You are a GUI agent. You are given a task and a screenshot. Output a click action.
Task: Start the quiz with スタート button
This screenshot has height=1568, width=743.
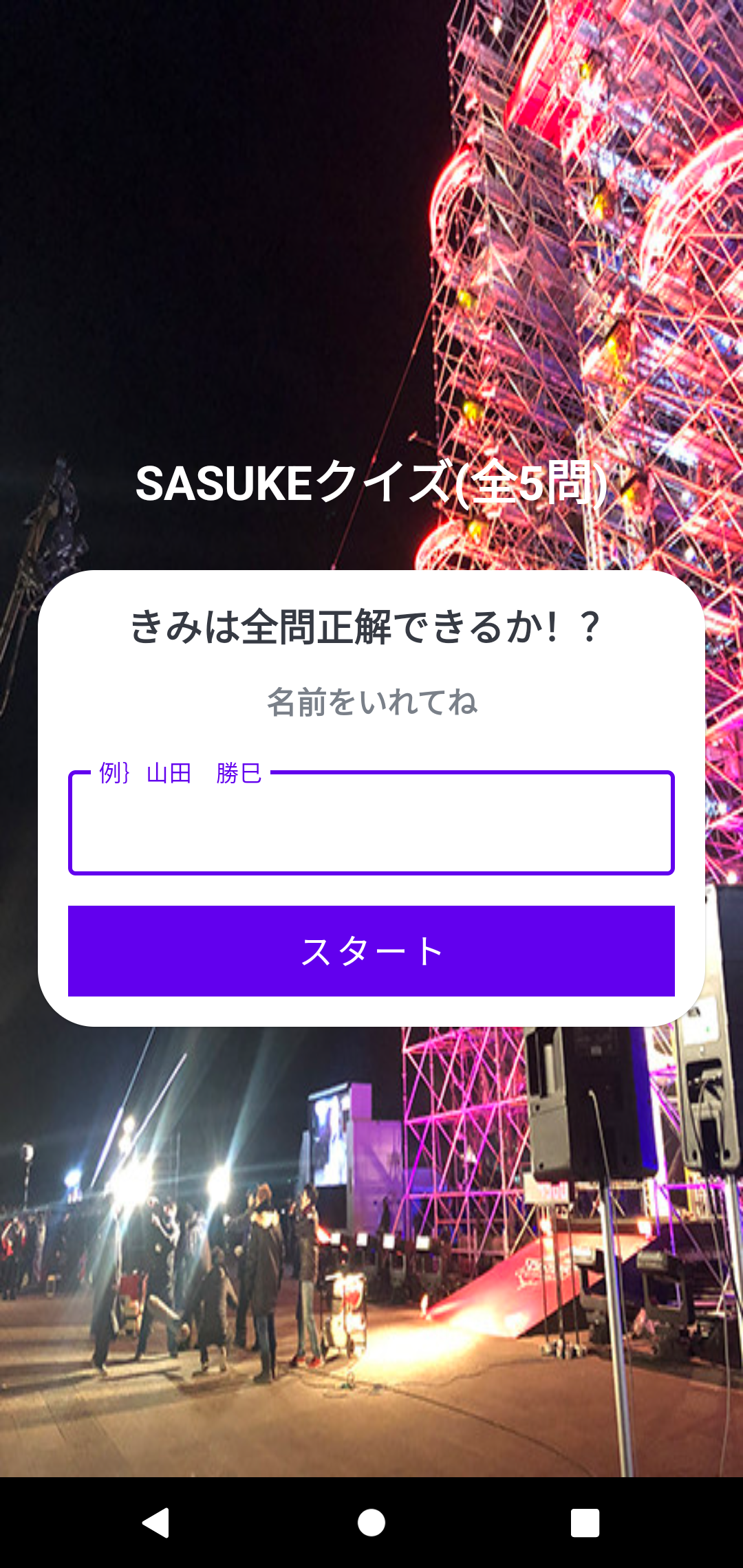[371, 951]
